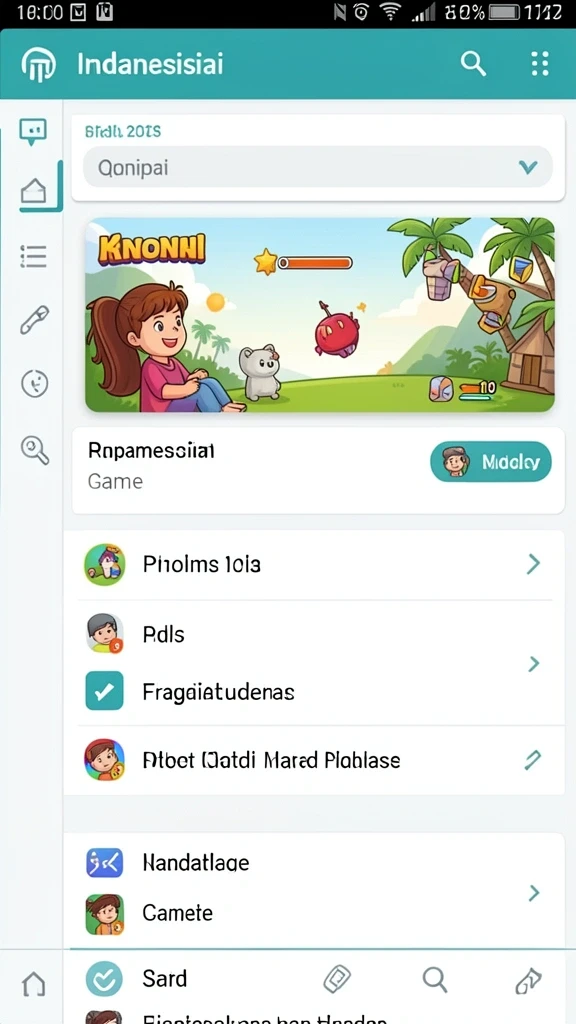Tap the tag icon in the bottom bar
576x1024 pixels.
(337, 979)
